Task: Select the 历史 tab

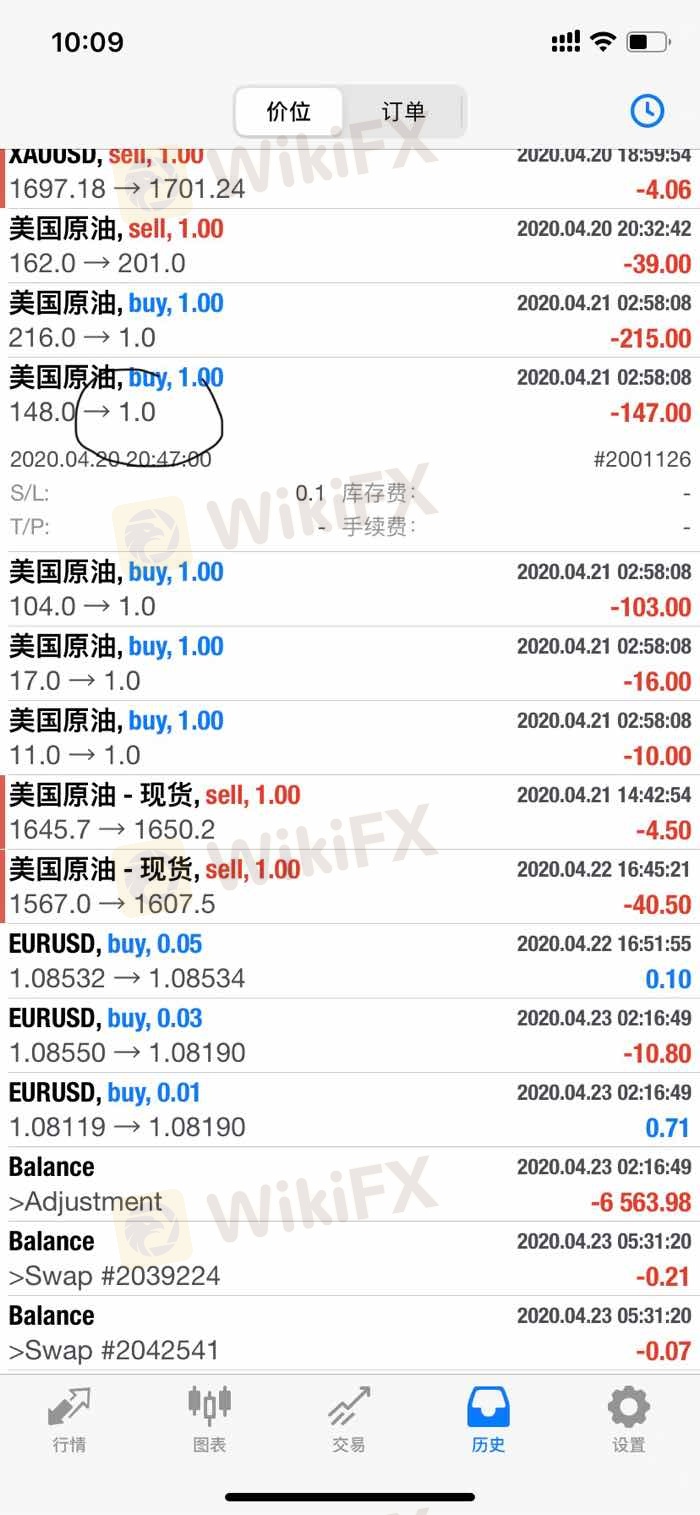Action: [x=489, y=1419]
